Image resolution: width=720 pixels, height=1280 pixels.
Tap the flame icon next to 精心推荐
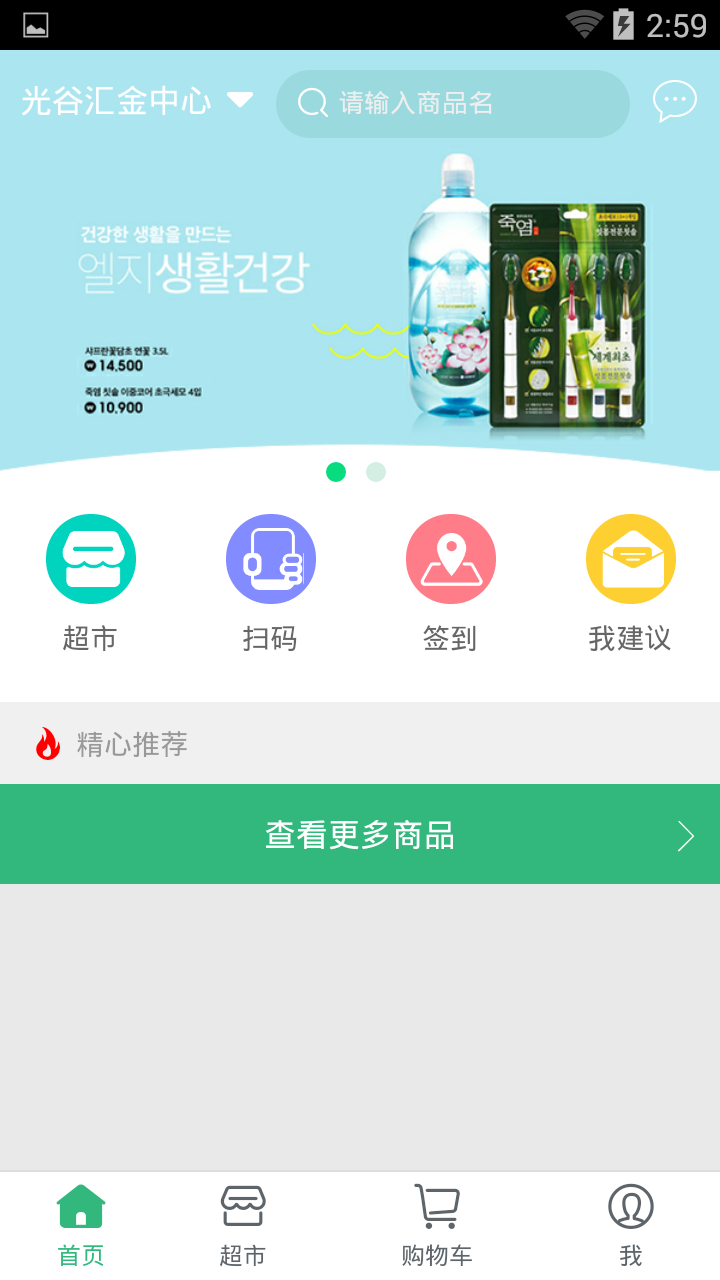pyautogui.click(x=45, y=743)
